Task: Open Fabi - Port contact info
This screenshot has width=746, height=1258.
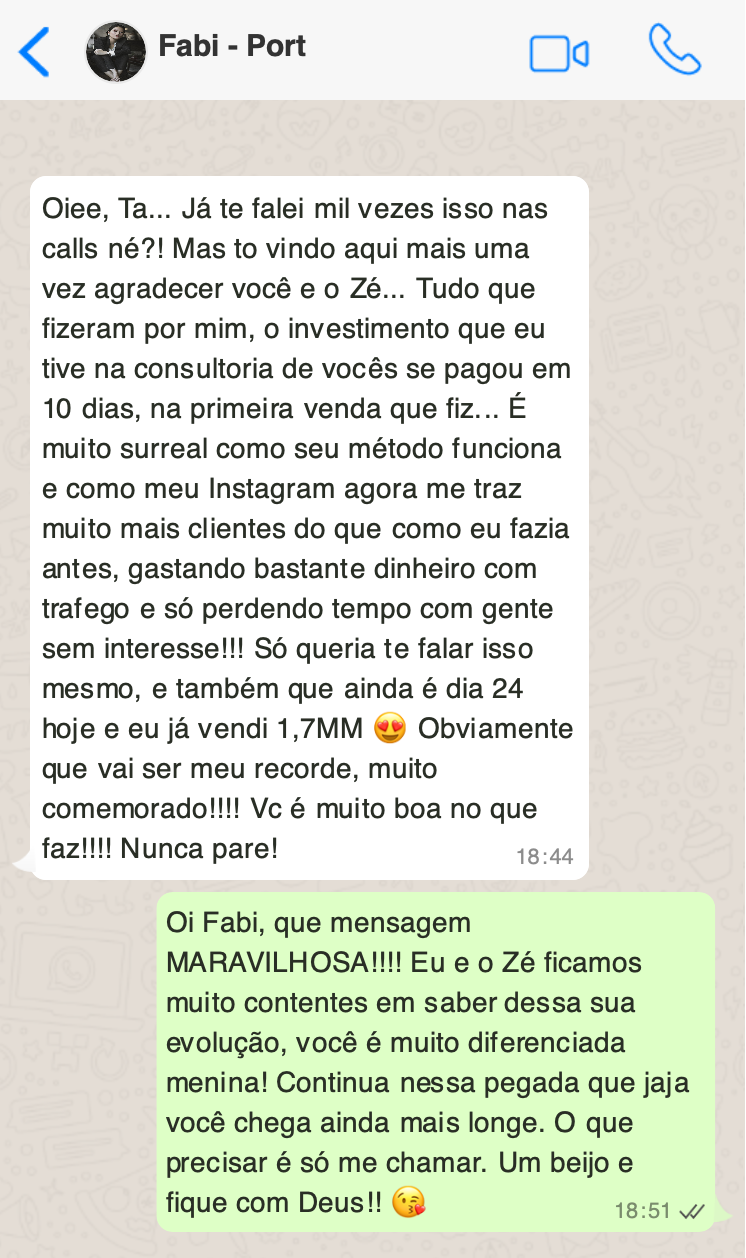Action: pos(232,47)
